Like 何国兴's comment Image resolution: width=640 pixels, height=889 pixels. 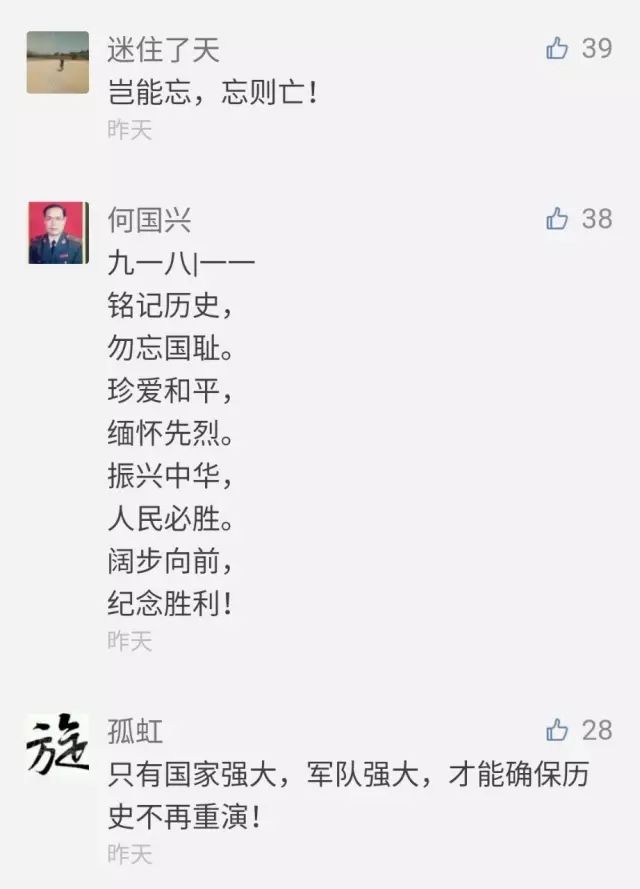[558, 218]
